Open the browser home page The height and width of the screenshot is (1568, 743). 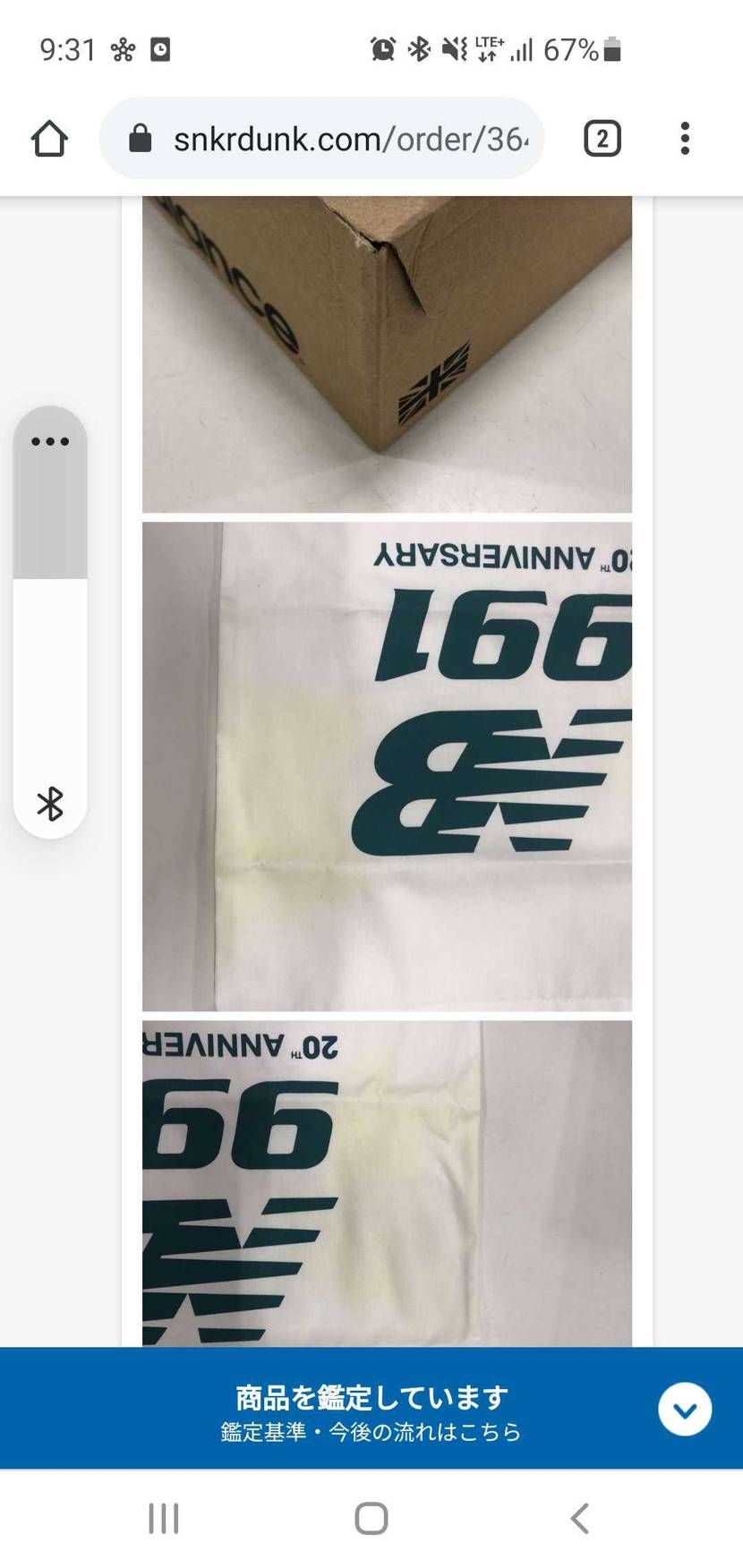pos(49,139)
